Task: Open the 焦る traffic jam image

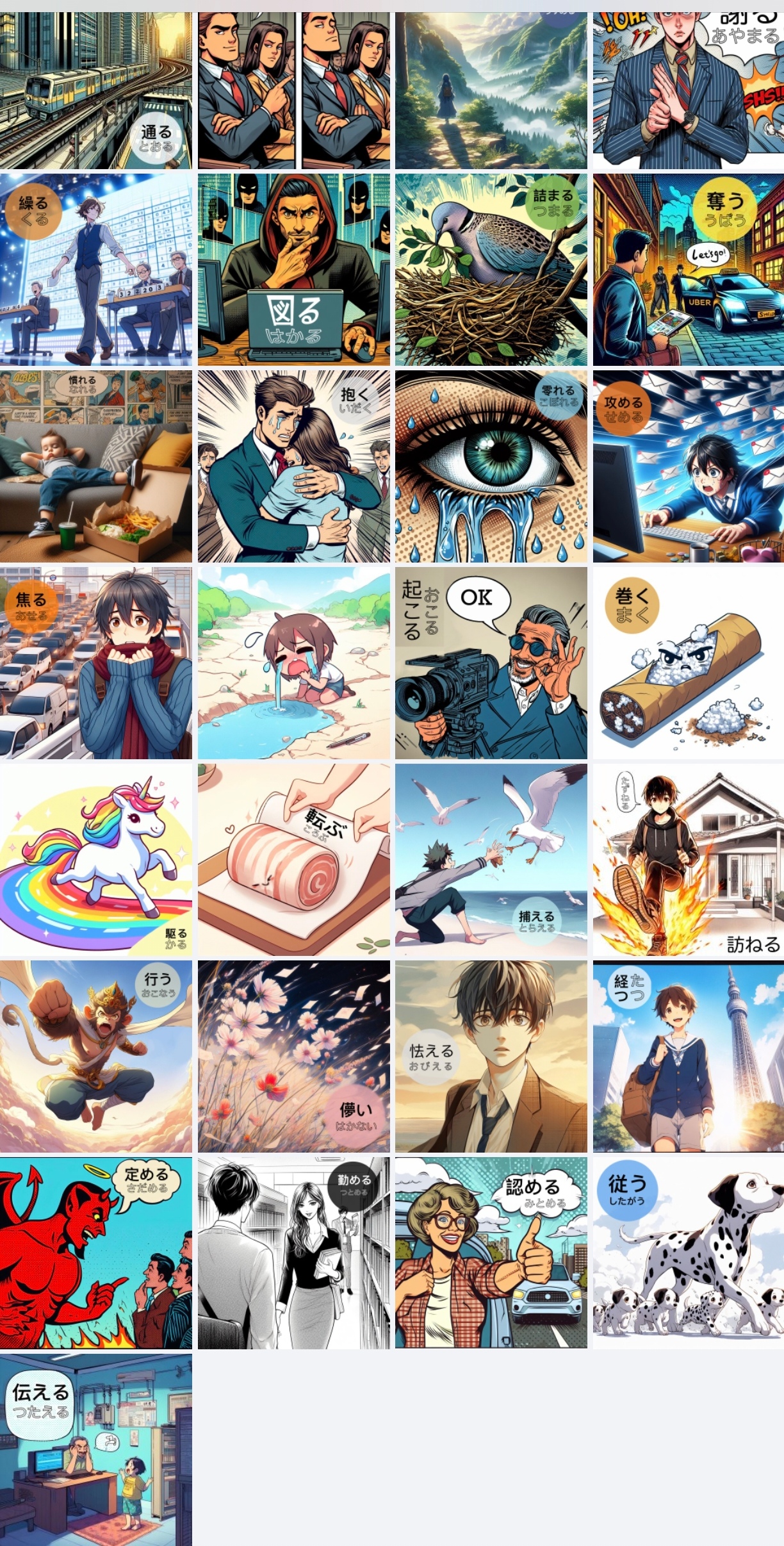Action: click(x=95, y=662)
